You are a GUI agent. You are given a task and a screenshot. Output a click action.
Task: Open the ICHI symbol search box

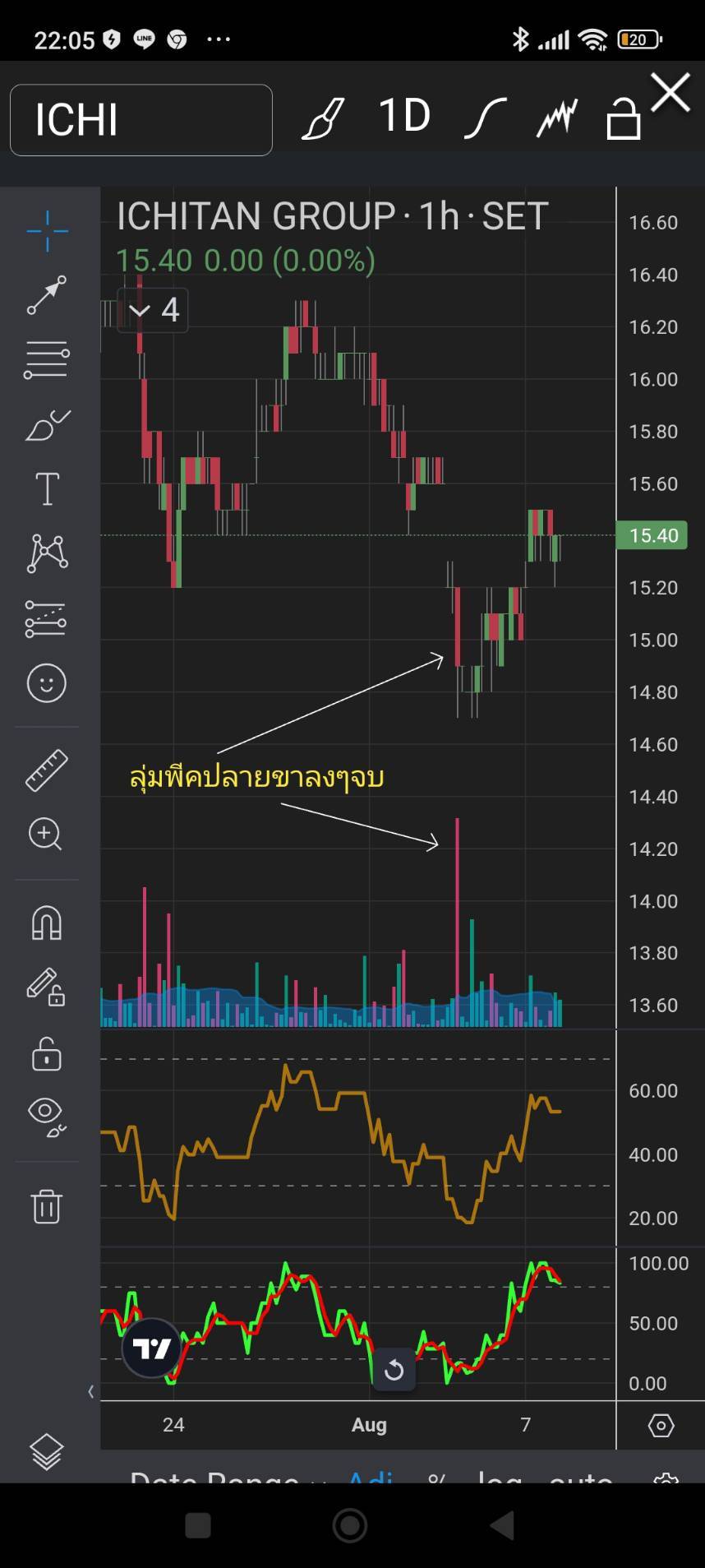click(x=141, y=120)
